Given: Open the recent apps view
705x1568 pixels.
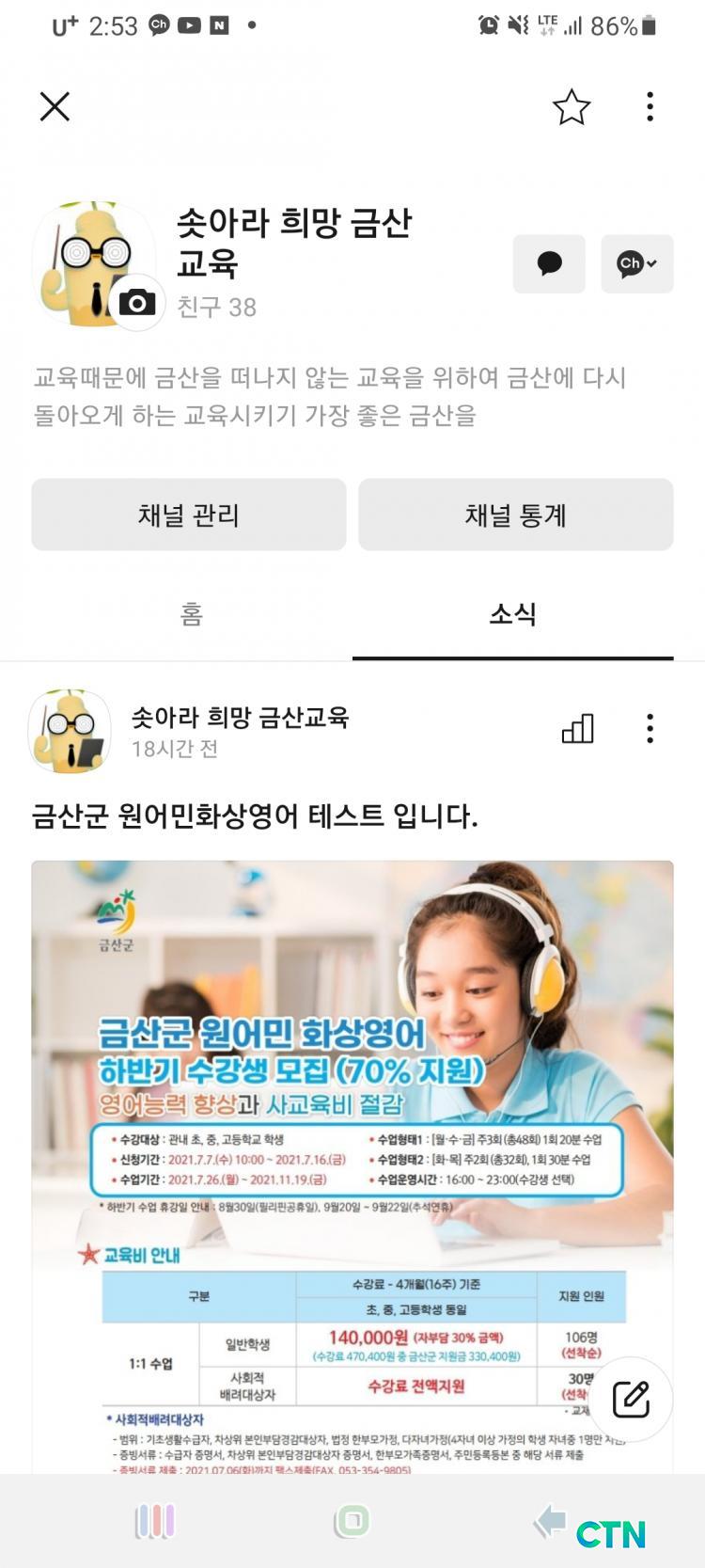Looking at the screenshot, I should 155,1520.
